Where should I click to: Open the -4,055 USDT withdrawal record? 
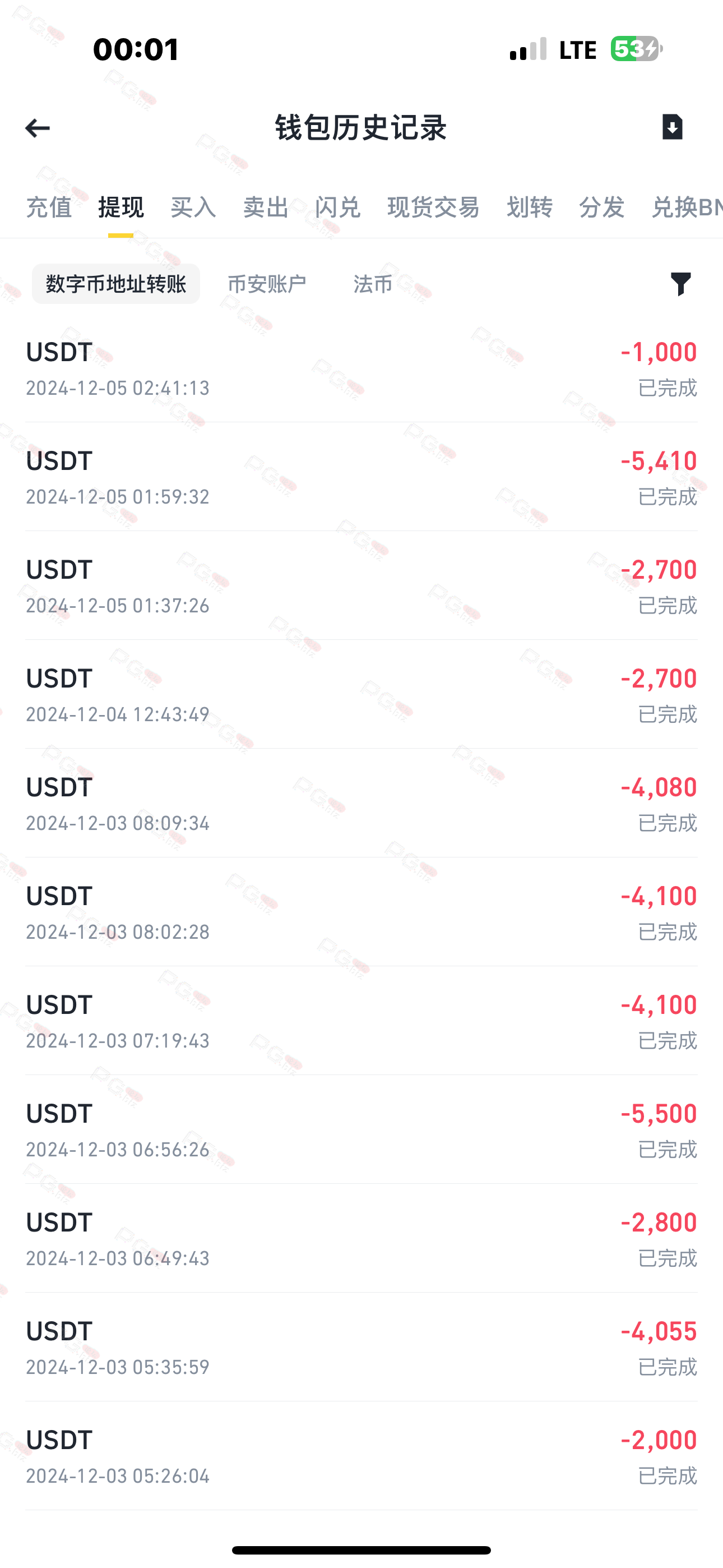(x=361, y=1348)
